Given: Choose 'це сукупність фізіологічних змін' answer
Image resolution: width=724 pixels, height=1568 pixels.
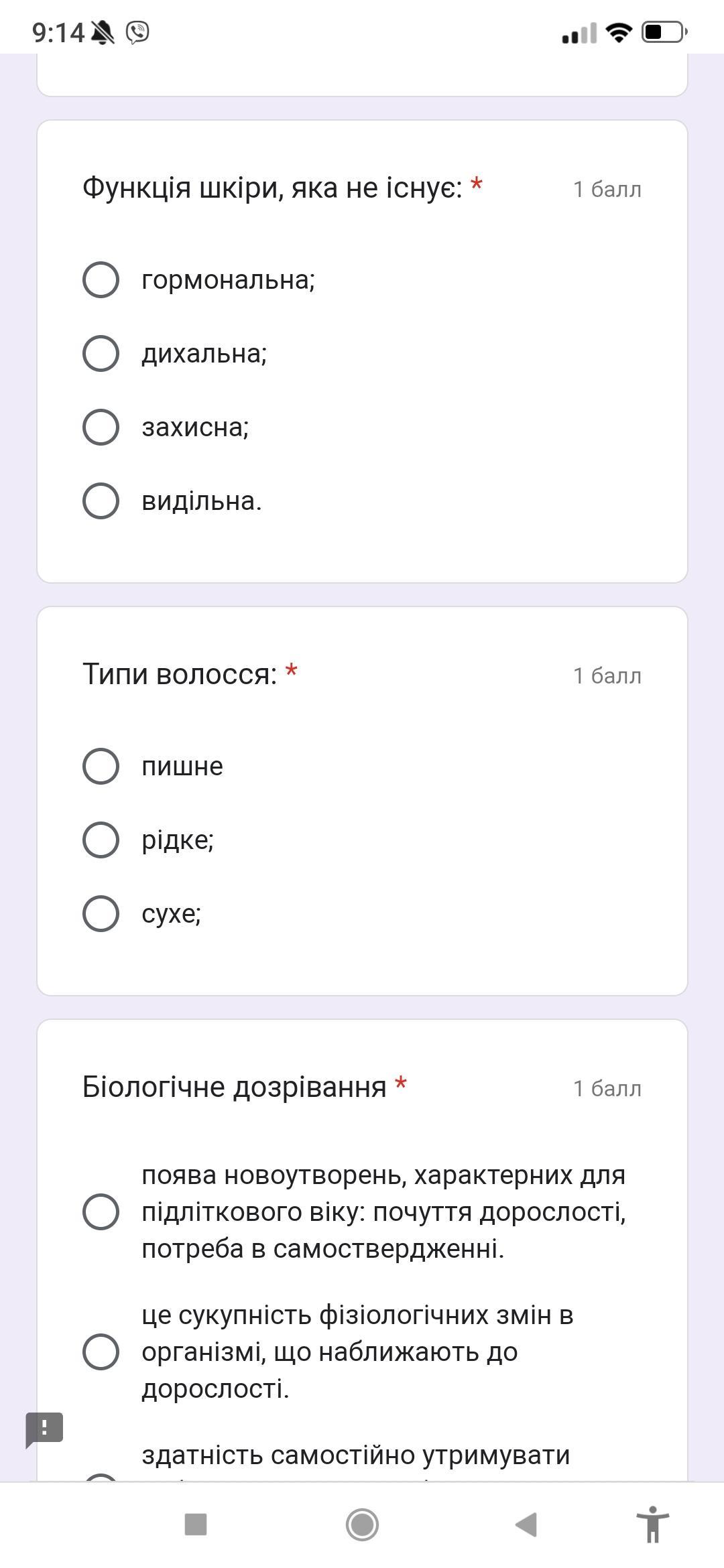Looking at the screenshot, I should click(101, 1352).
